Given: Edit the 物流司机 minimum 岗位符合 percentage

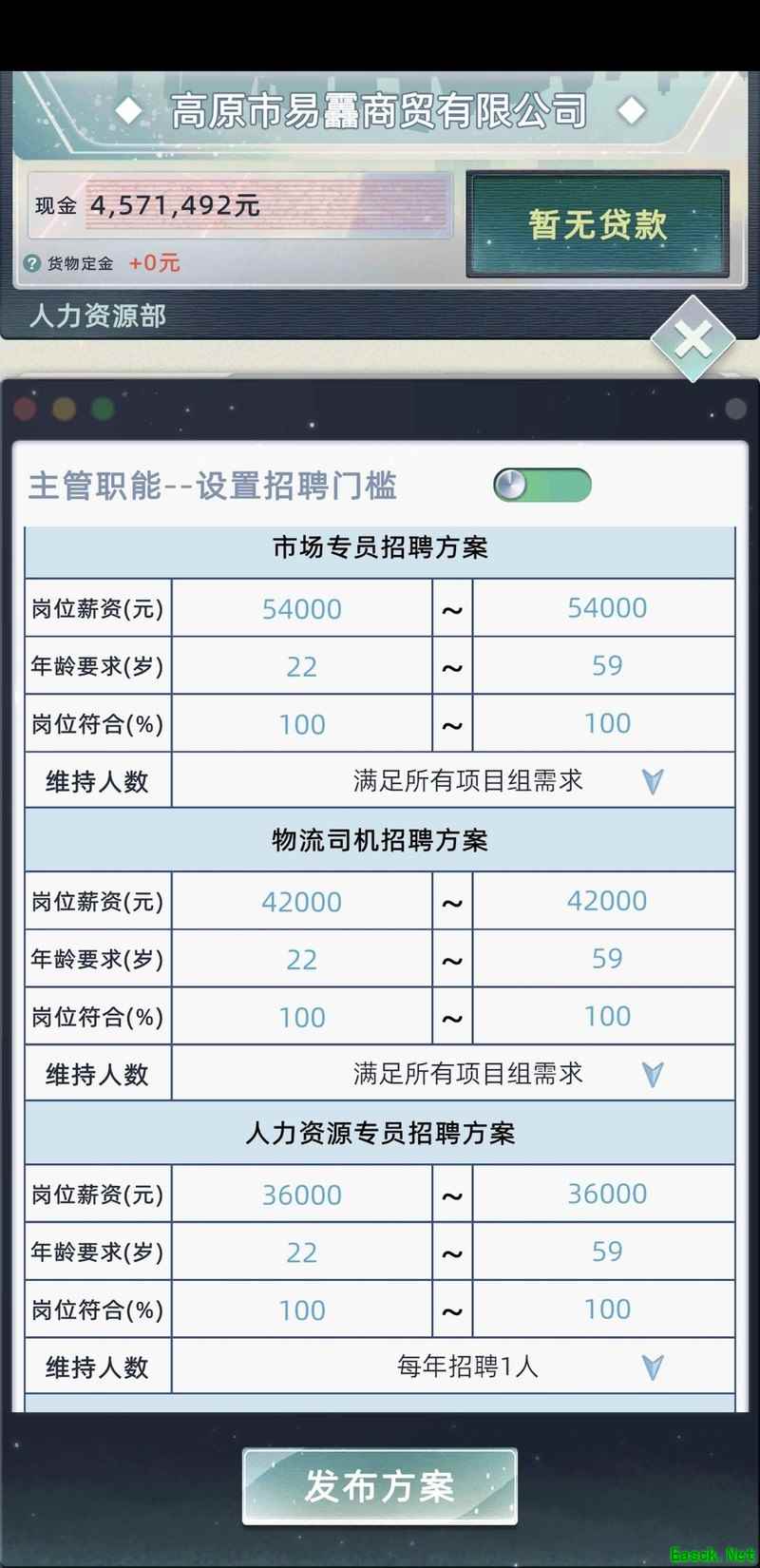Looking at the screenshot, I should pyautogui.click(x=302, y=1018).
